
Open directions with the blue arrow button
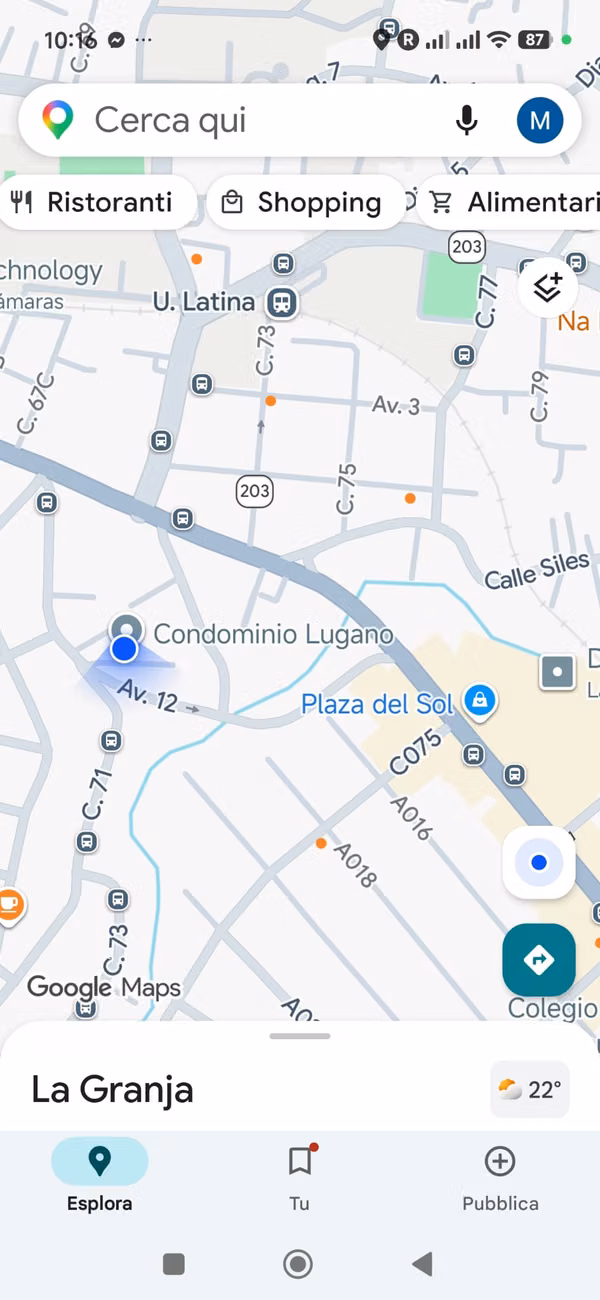[x=539, y=960]
